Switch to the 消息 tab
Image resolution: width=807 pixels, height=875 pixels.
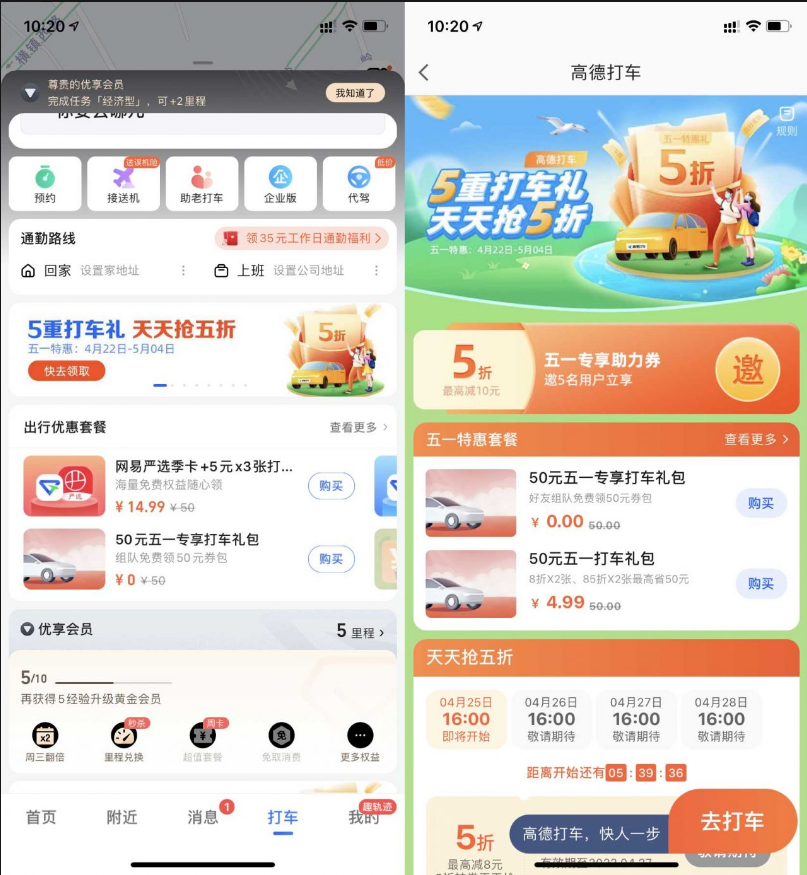point(203,818)
